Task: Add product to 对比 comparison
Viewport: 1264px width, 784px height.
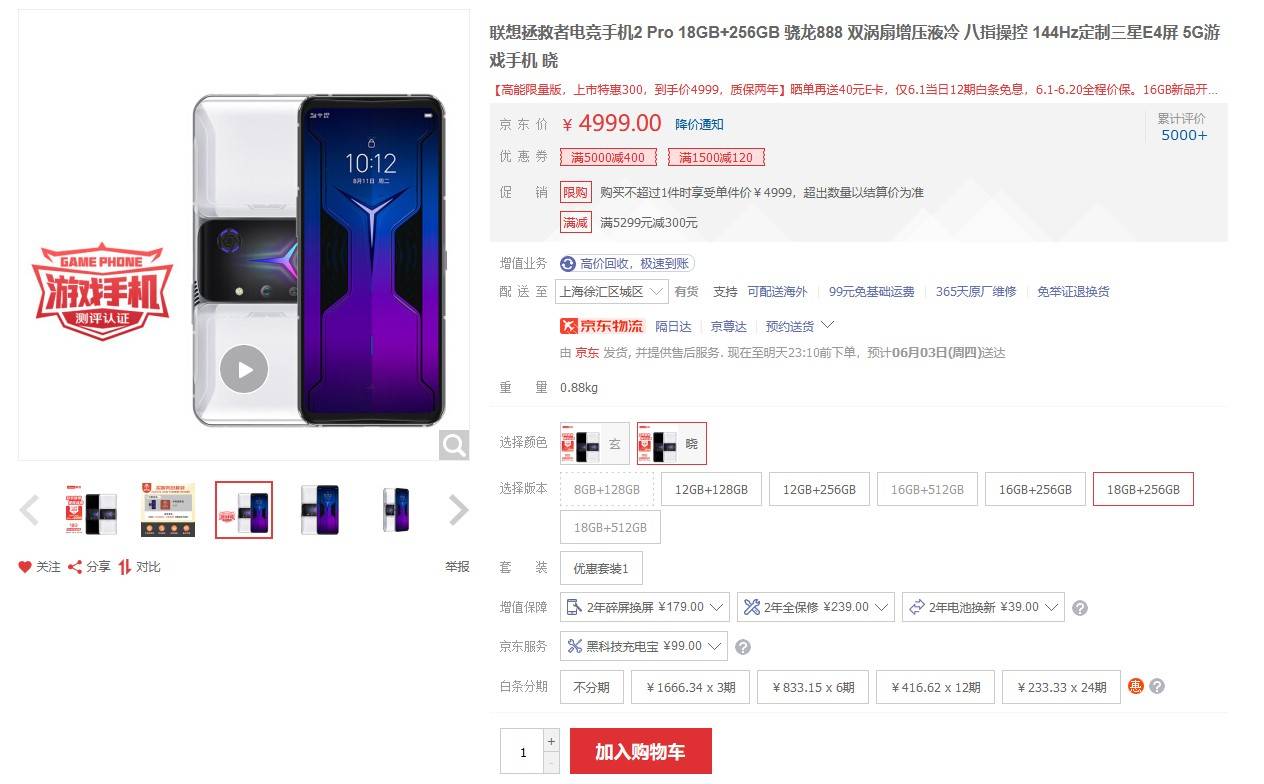Action: tap(139, 567)
